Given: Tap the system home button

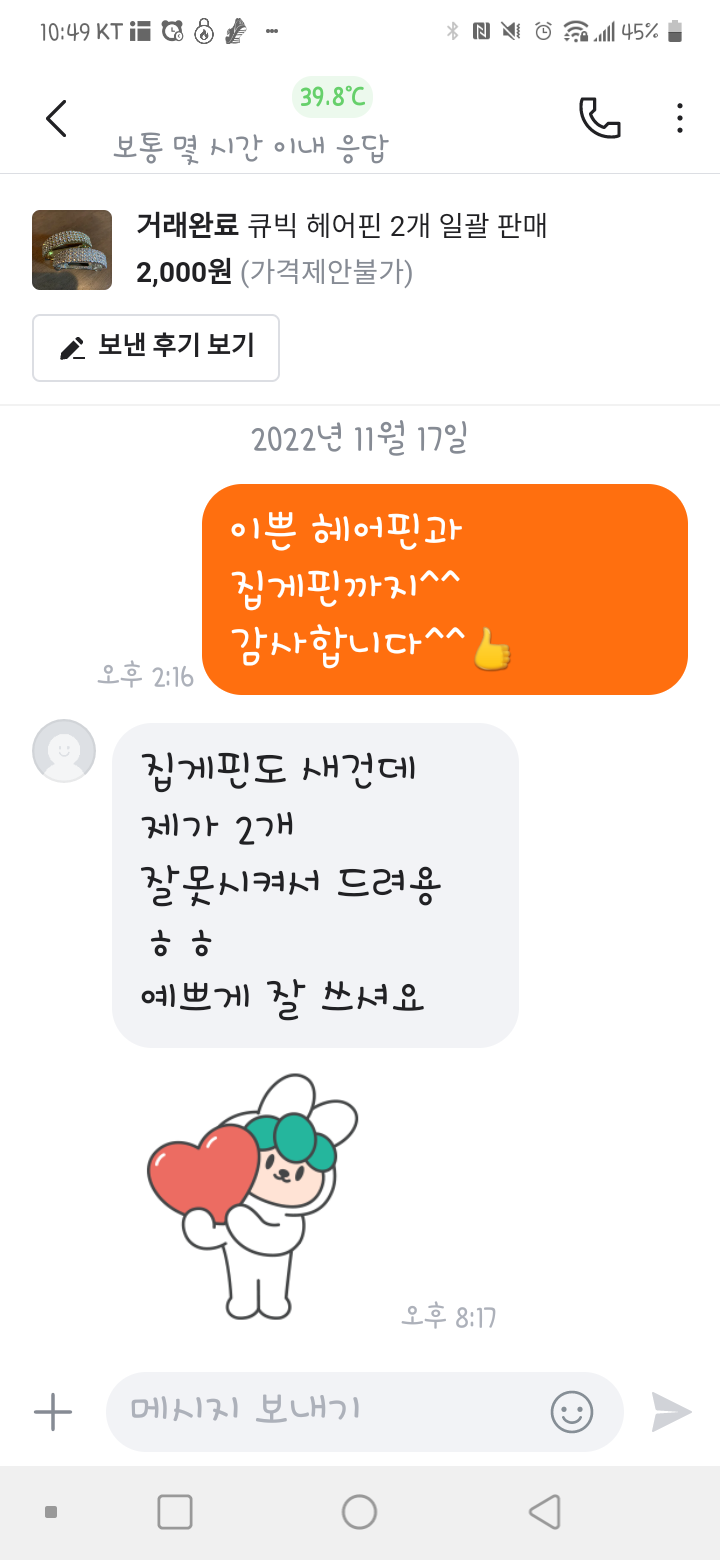Looking at the screenshot, I should [x=359, y=1512].
